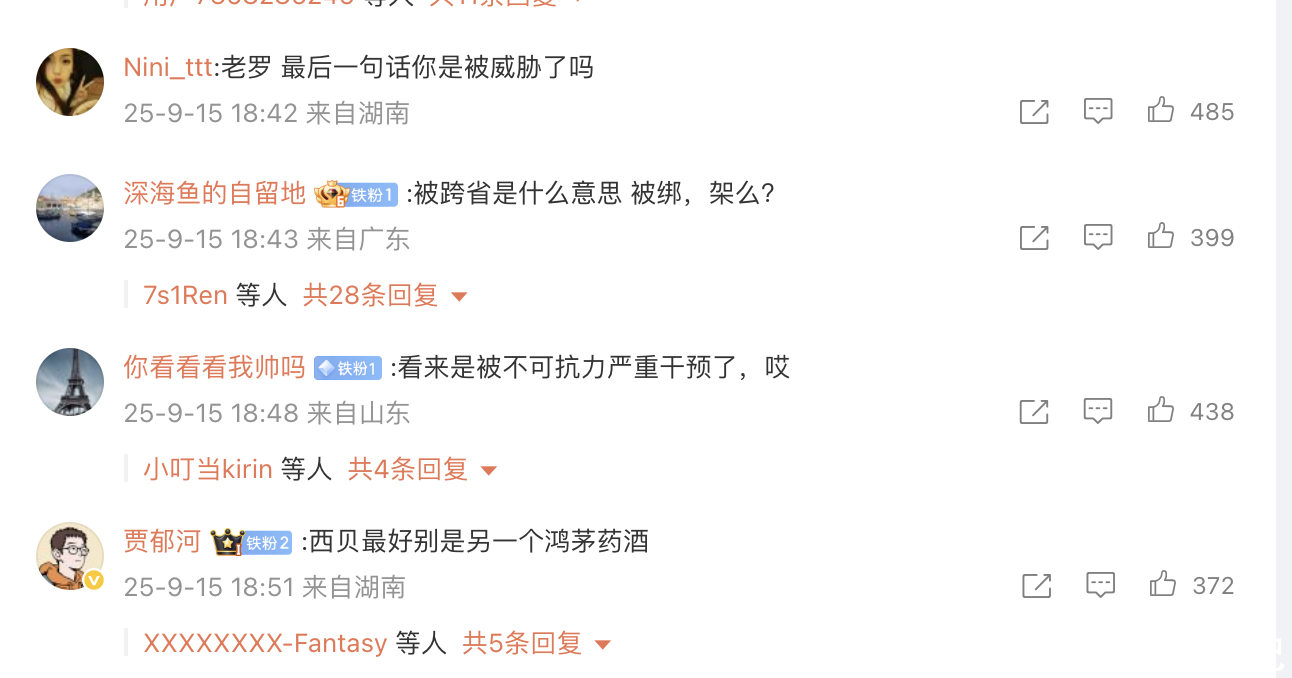Share 你看看看我帅吗's comment

pos(1034,411)
